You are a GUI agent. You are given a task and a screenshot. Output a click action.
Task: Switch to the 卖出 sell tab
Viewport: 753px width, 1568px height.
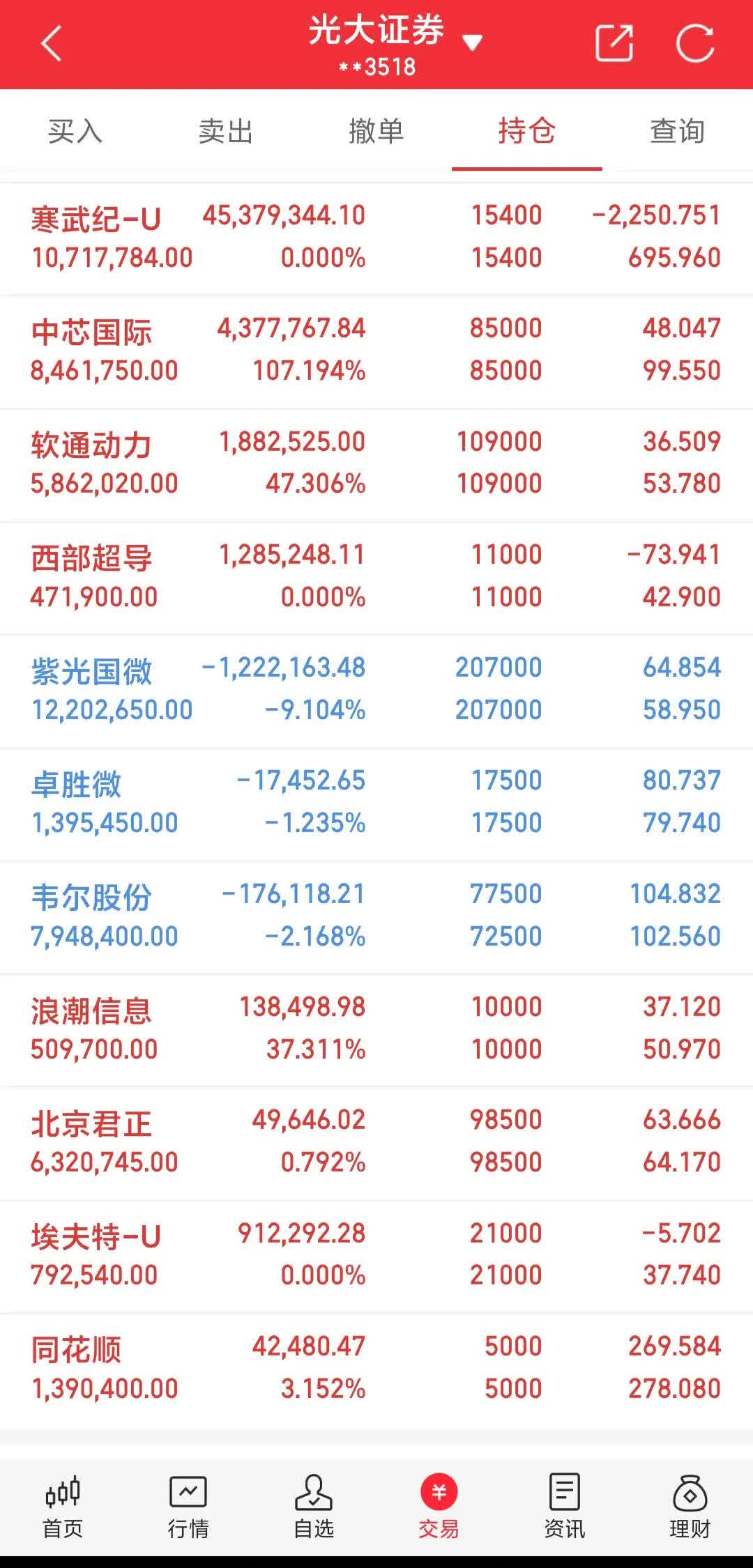[226, 131]
